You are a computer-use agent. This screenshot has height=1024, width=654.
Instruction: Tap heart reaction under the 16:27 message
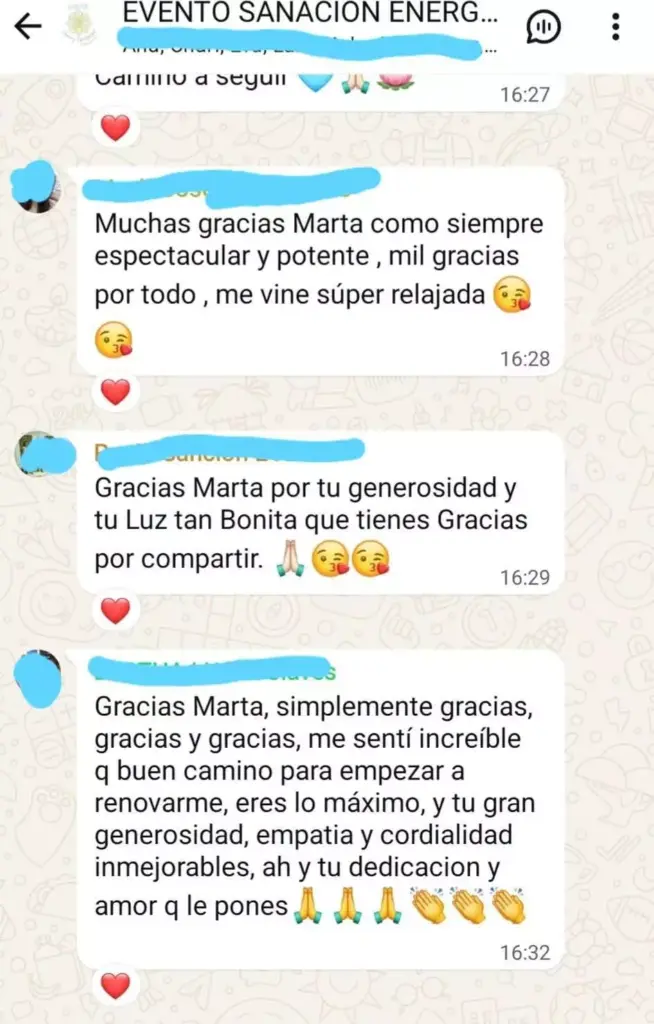(116, 127)
